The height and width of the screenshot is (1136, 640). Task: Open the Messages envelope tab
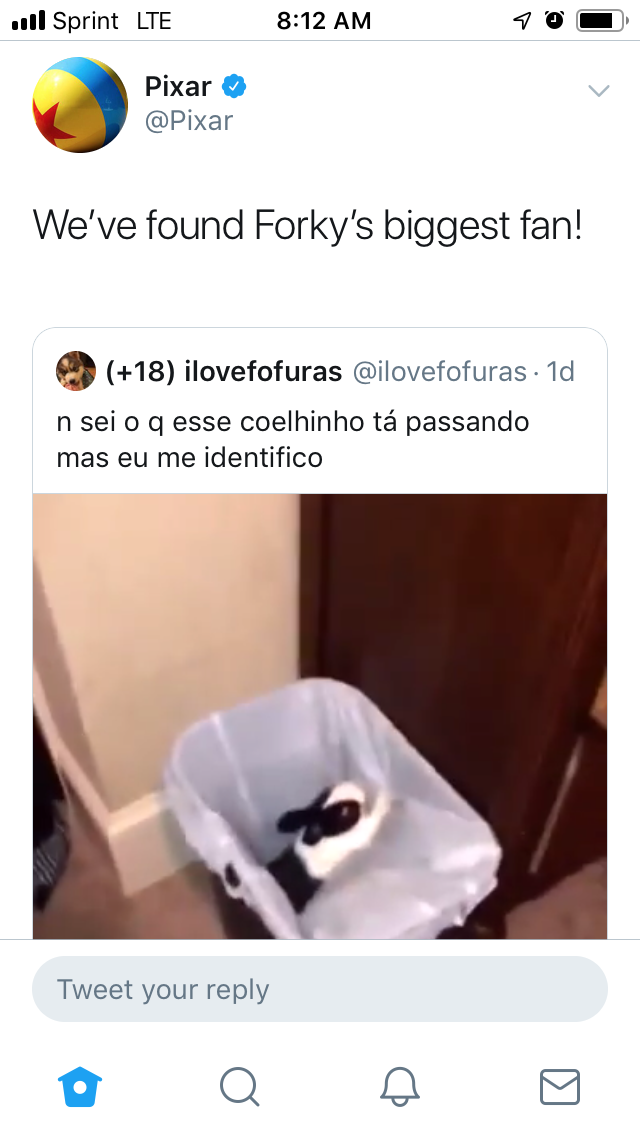559,1086
